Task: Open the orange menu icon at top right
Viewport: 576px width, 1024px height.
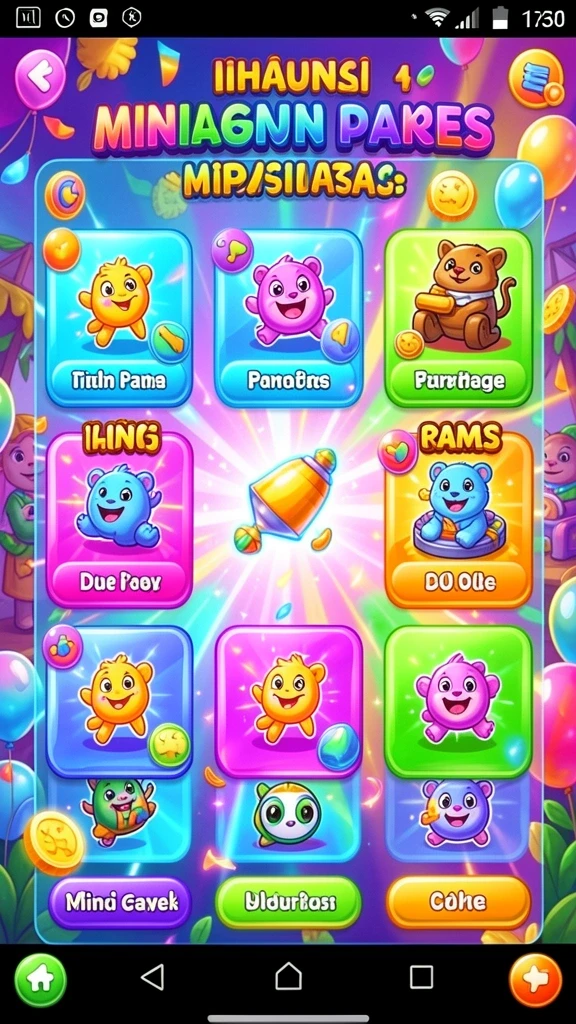Action: 536,78
